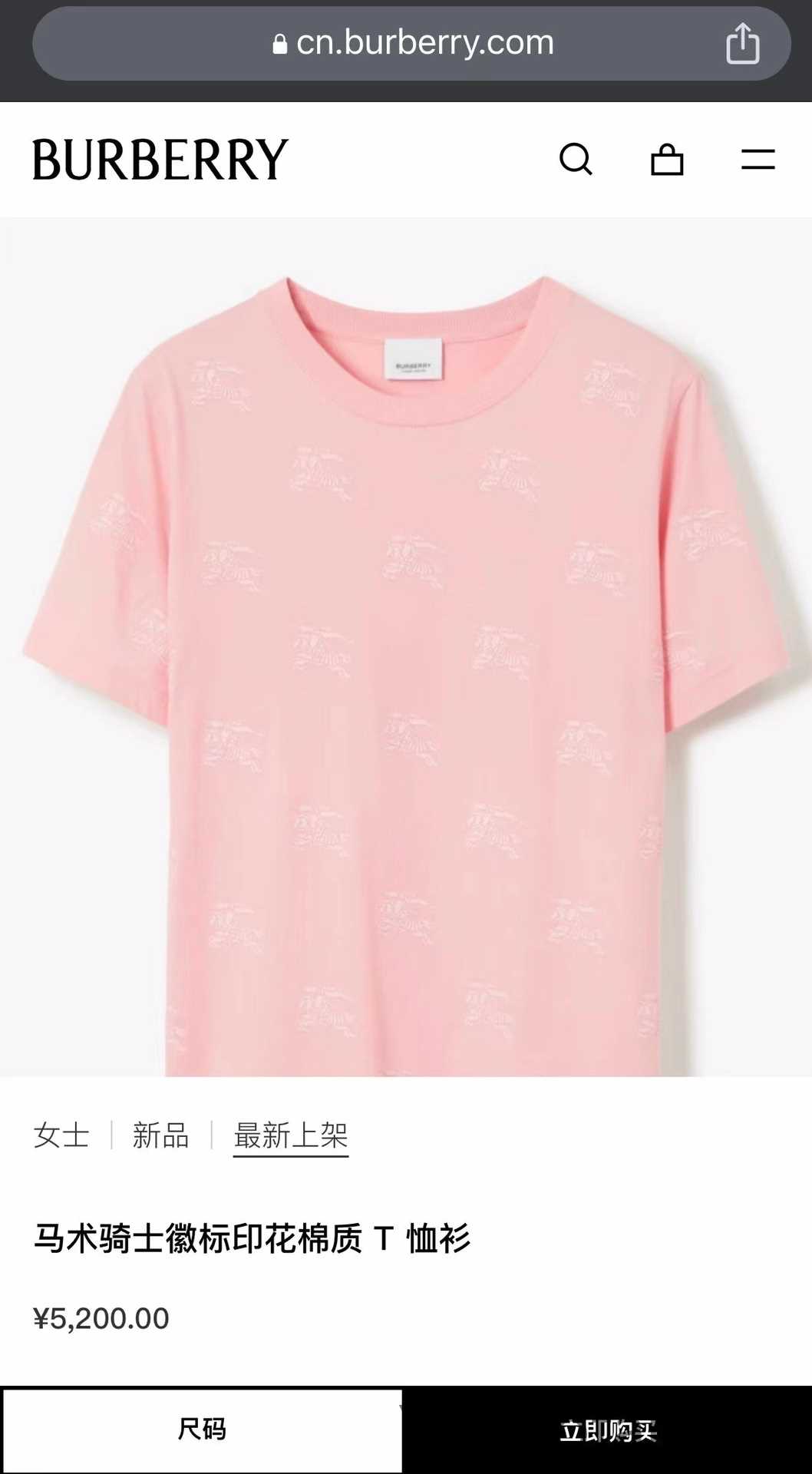The width and height of the screenshot is (812, 1474).
Task: Open the 最新上架 link
Action: click(x=291, y=1135)
